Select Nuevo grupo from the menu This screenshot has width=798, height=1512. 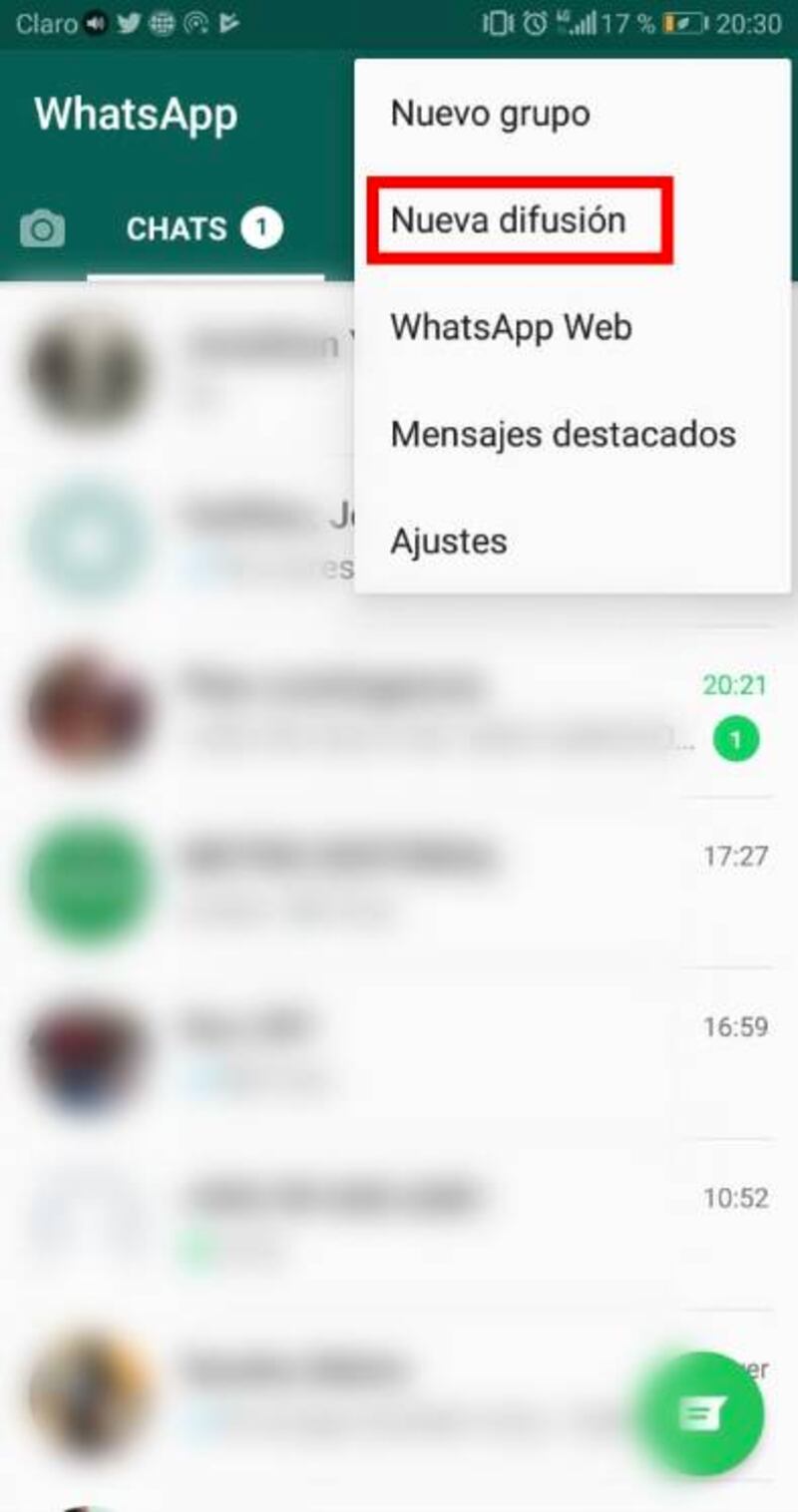coord(490,114)
